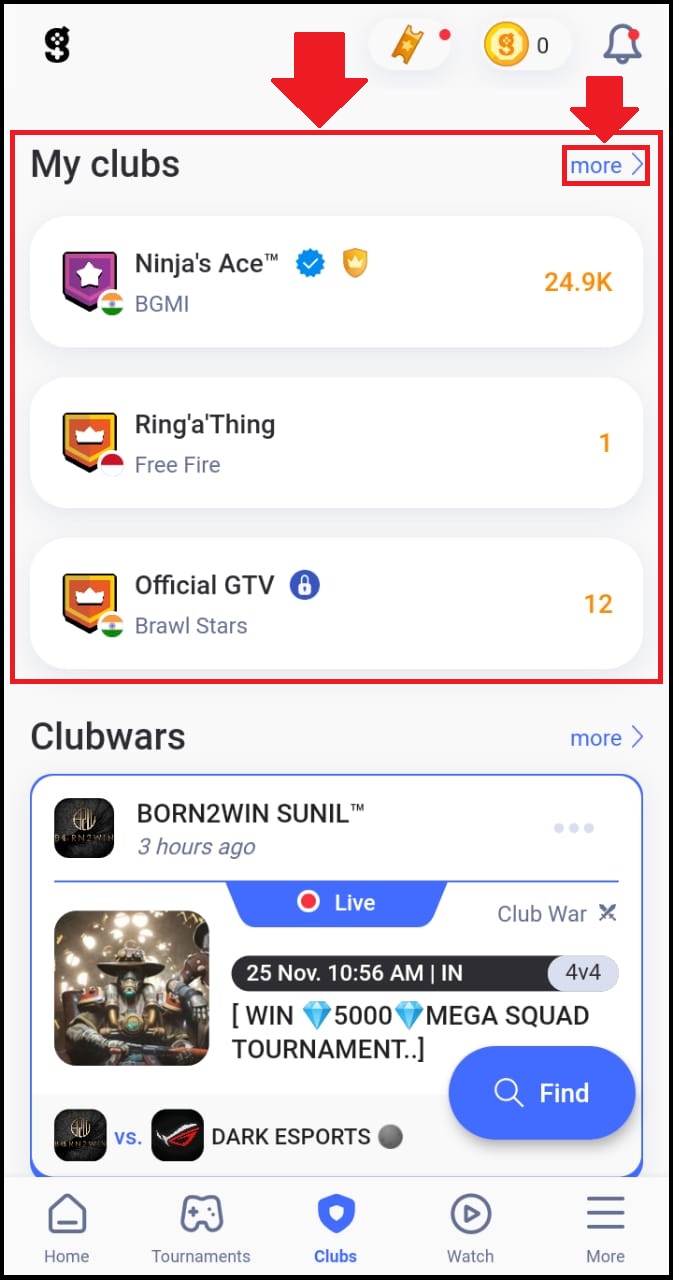Open the MEGA SQUAD TOURNAMENT clubwar card
The image size is (673, 1280).
336,975
